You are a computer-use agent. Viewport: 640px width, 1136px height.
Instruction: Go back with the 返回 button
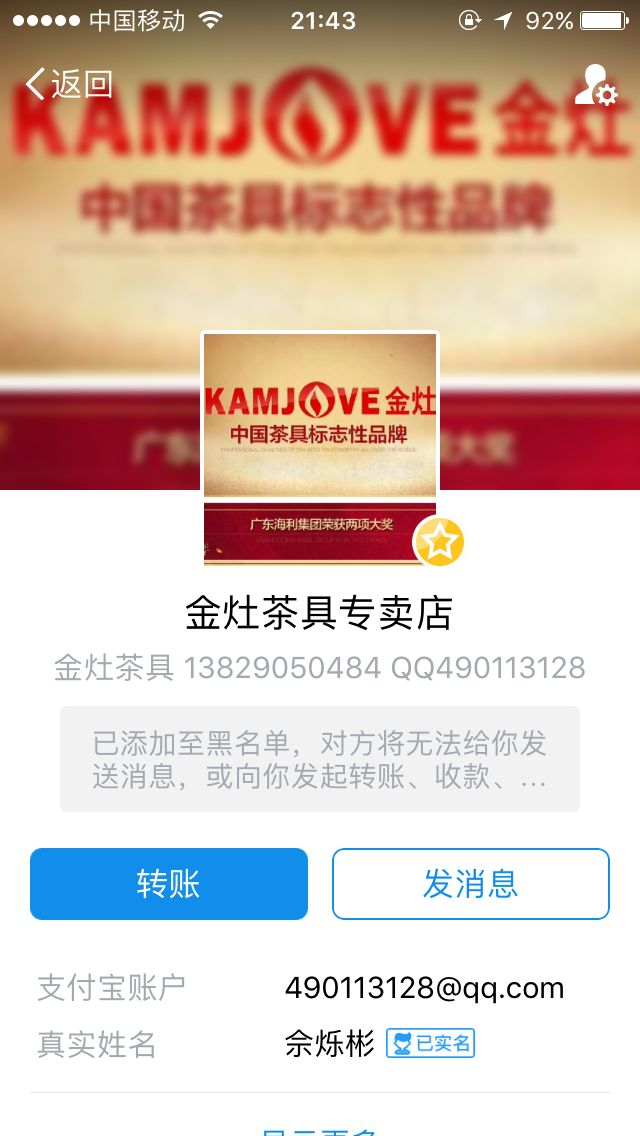(68, 85)
